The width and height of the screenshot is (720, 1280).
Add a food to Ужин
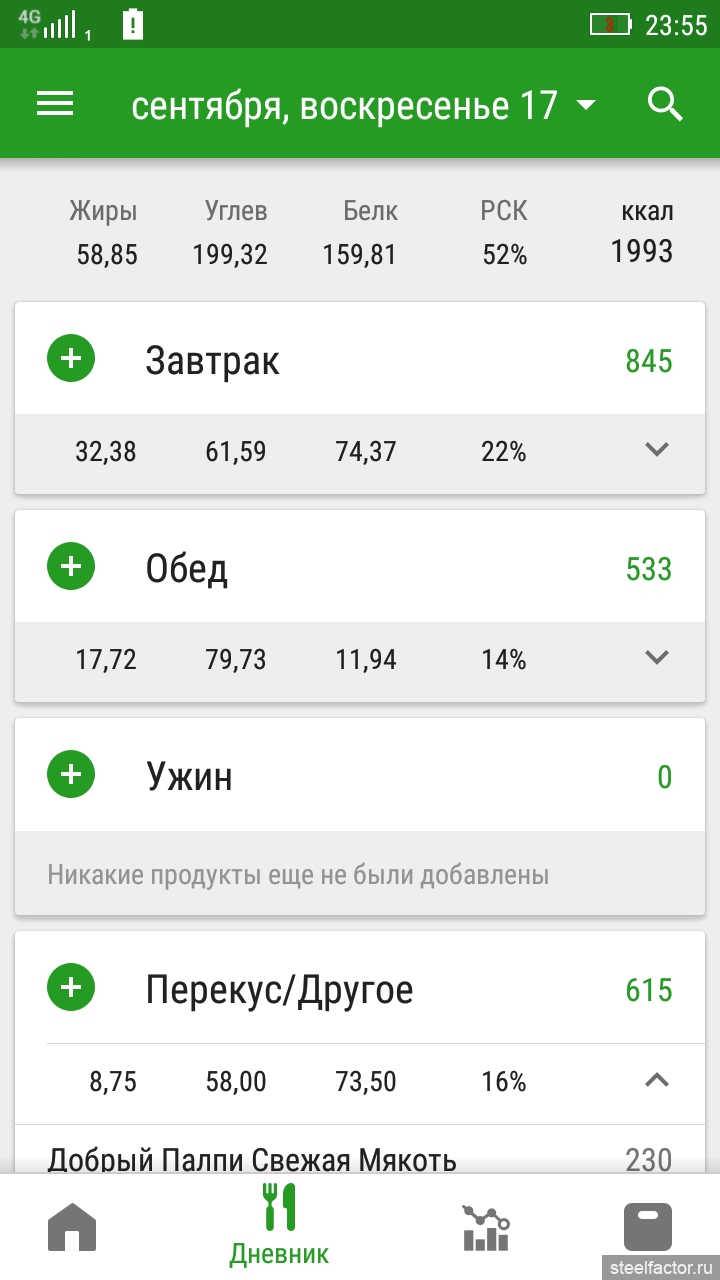point(71,775)
